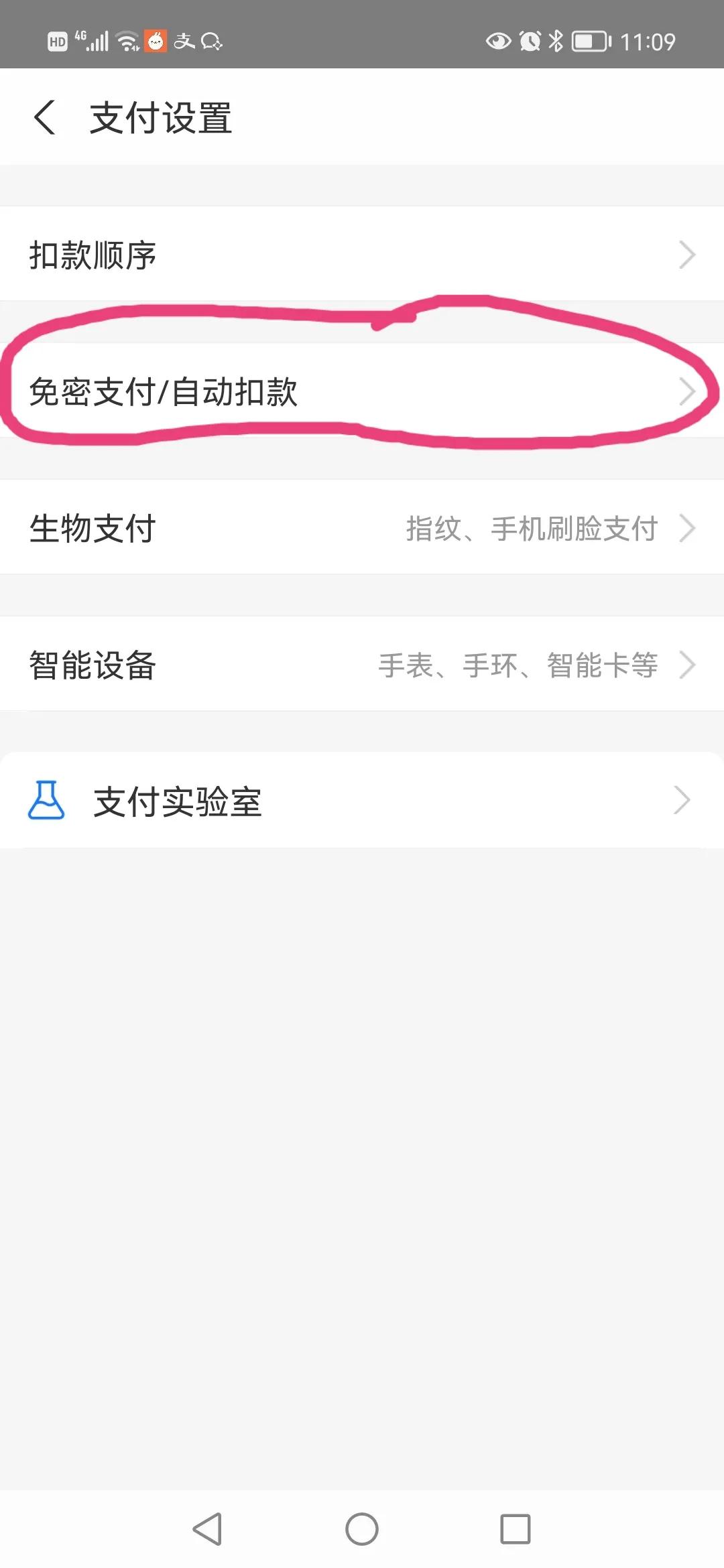
Task: Open system recent apps view
Action: point(515,1529)
